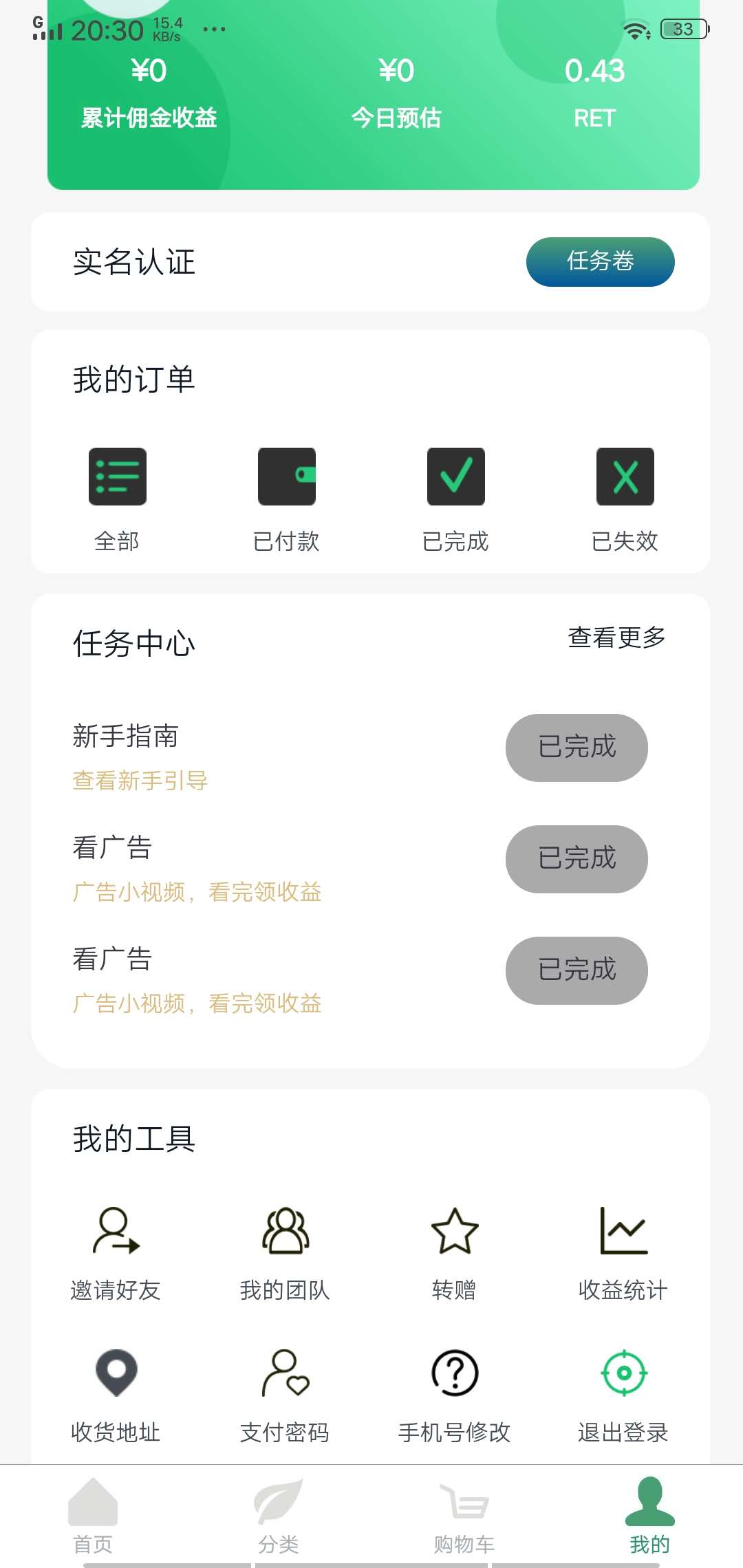Screen dimensions: 743x1568
Task: Select the 已完成 checkmark order icon
Action: pyautogui.click(x=455, y=477)
